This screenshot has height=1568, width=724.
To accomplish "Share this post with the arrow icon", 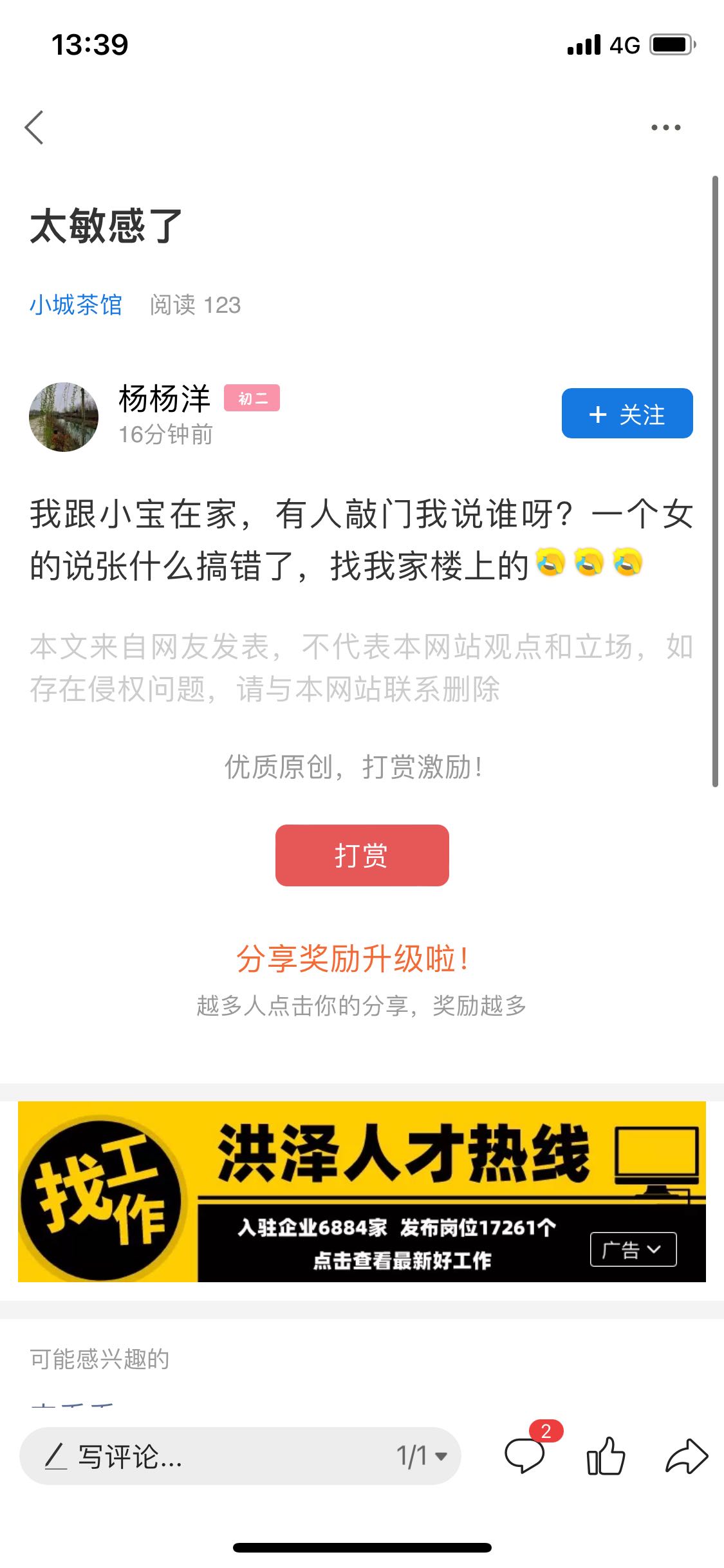I will (687, 1456).
